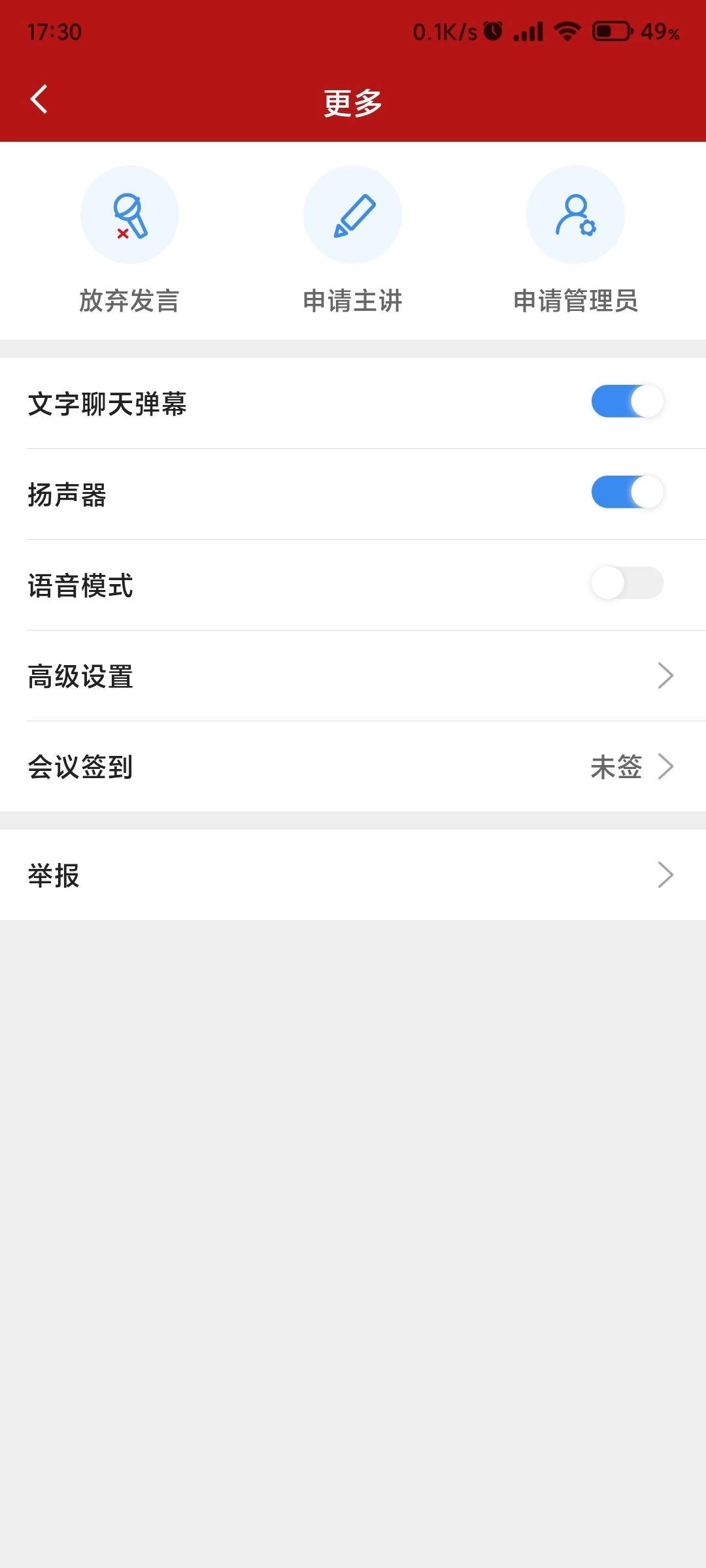Screen dimensions: 706x1568
Task: Tap the apply-for-admin person icon
Action: tap(576, 216)
